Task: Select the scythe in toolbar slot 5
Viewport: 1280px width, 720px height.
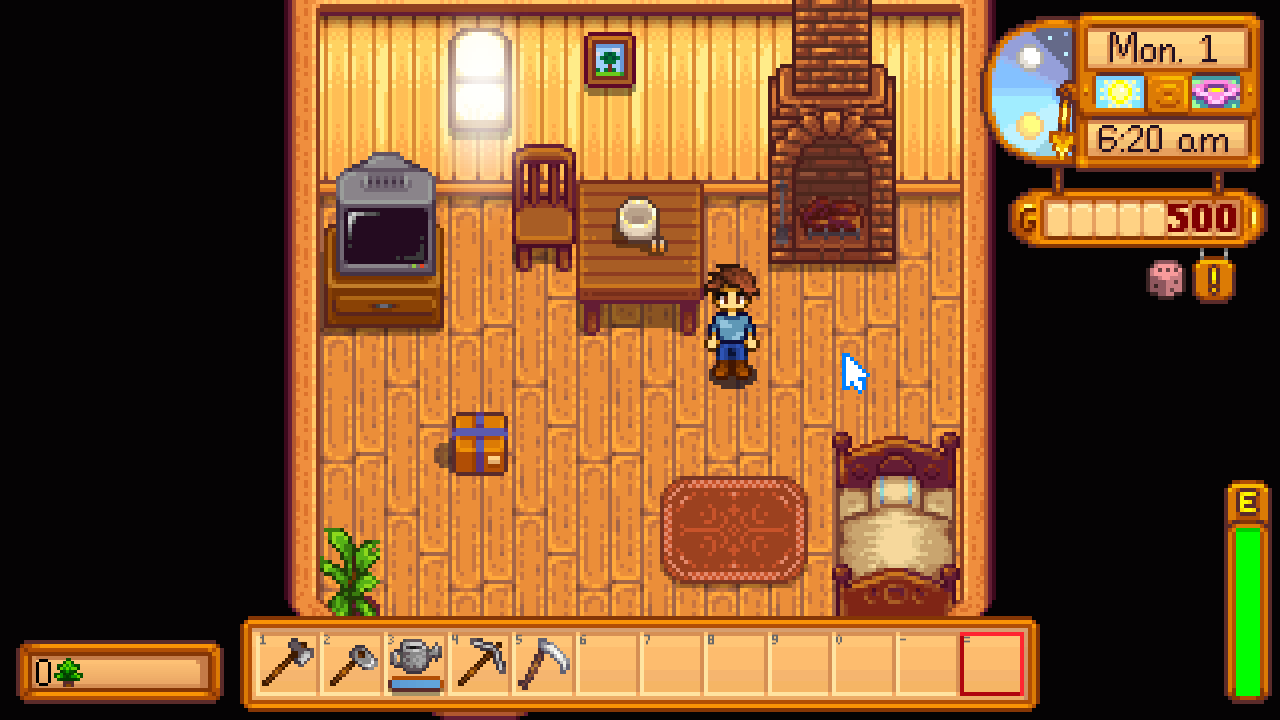Action: pos(544,663)
